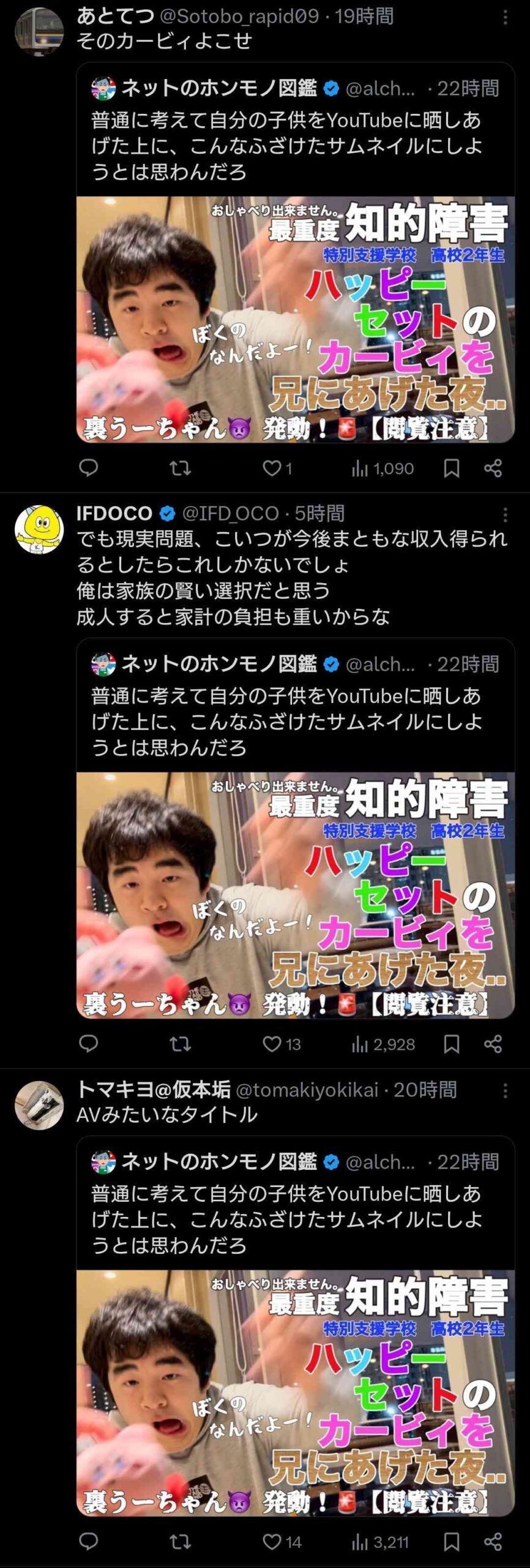This screenshot has height=1568, width=530.
Task: Like IFDOCO's post with 13 likes
Action: 272,1044
